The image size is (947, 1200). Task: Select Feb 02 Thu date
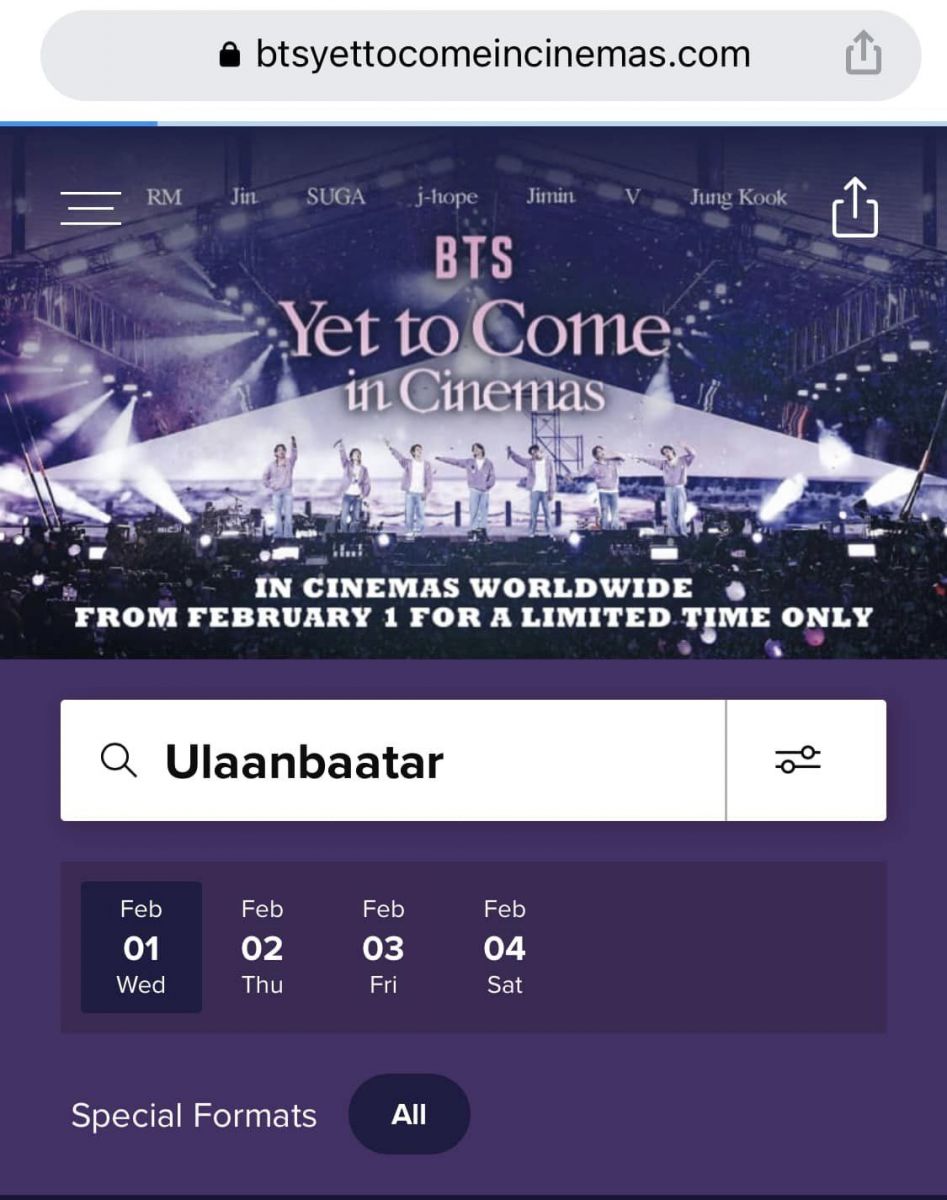click(262, 947)
